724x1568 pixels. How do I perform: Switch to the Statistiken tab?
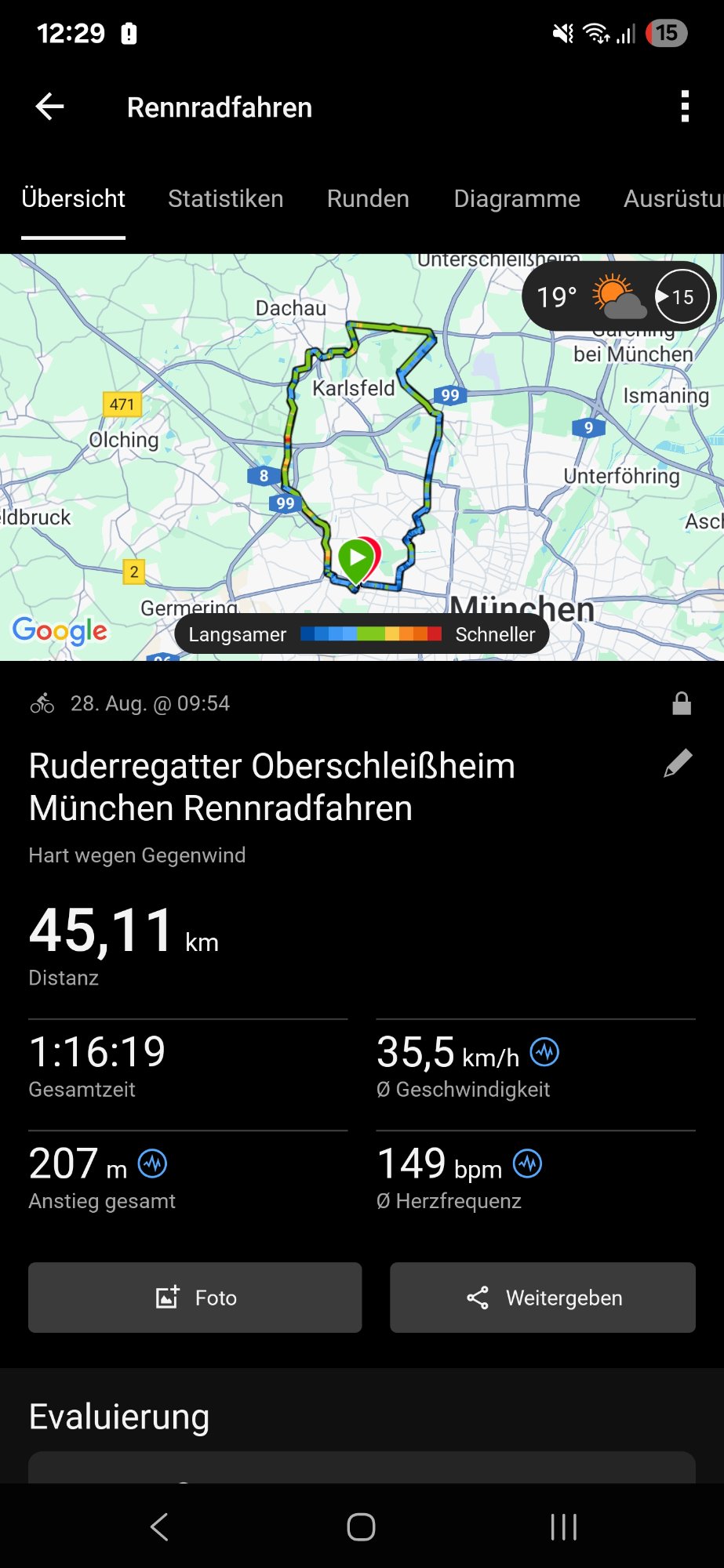[x=225, y=199]
